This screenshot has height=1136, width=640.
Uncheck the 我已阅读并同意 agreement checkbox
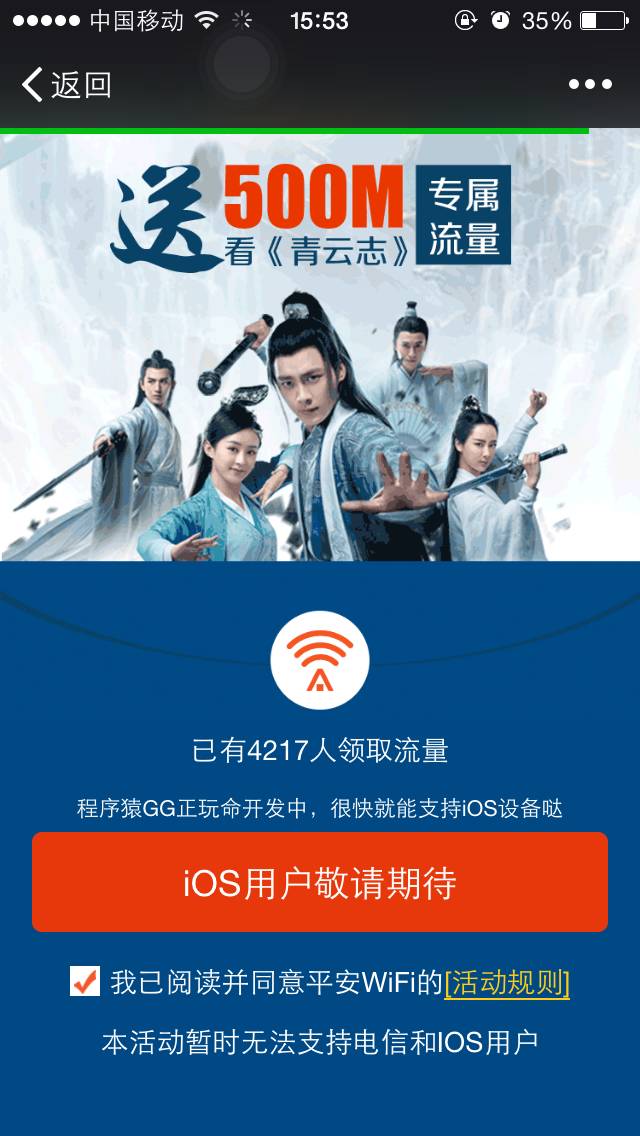[85, 981]
